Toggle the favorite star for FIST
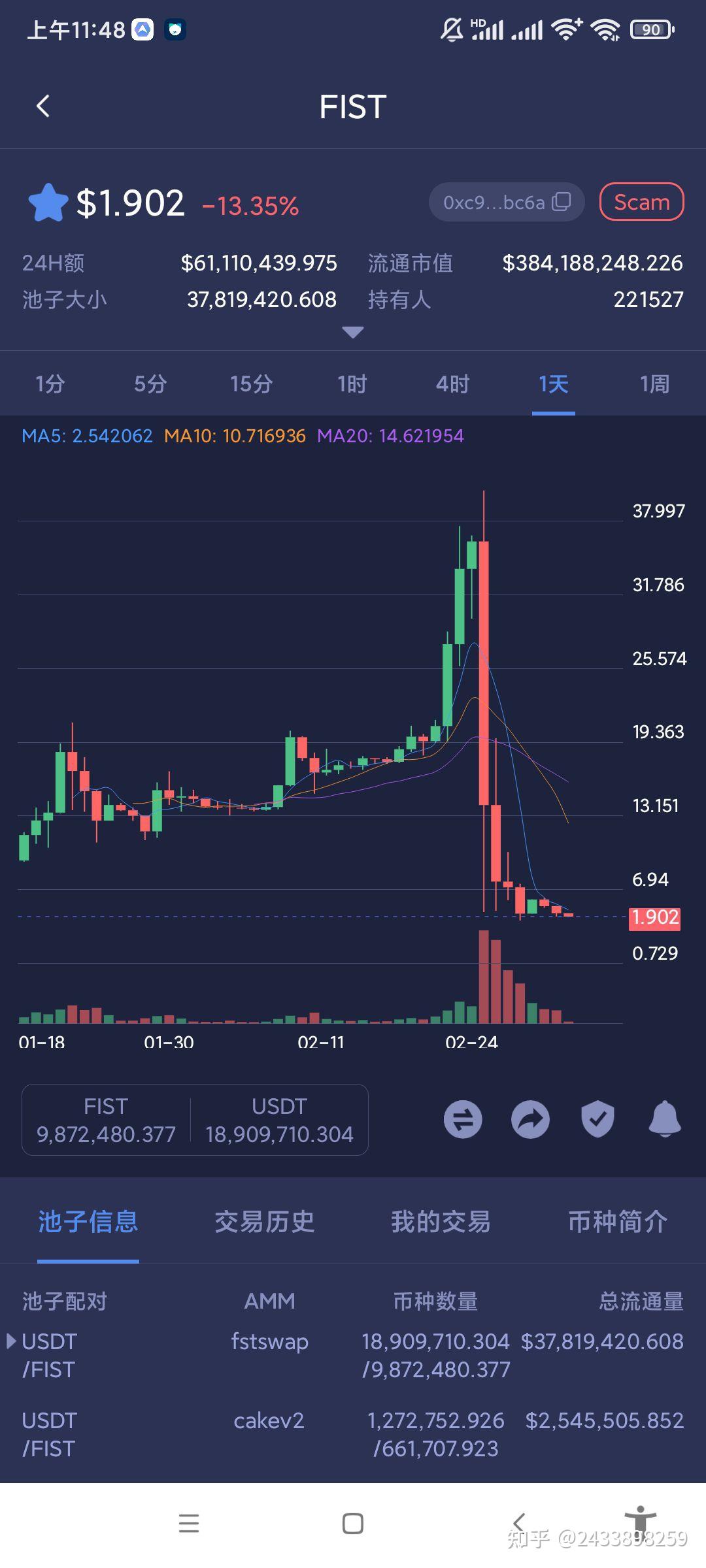 pyautogui.click(x=48, y=203)
